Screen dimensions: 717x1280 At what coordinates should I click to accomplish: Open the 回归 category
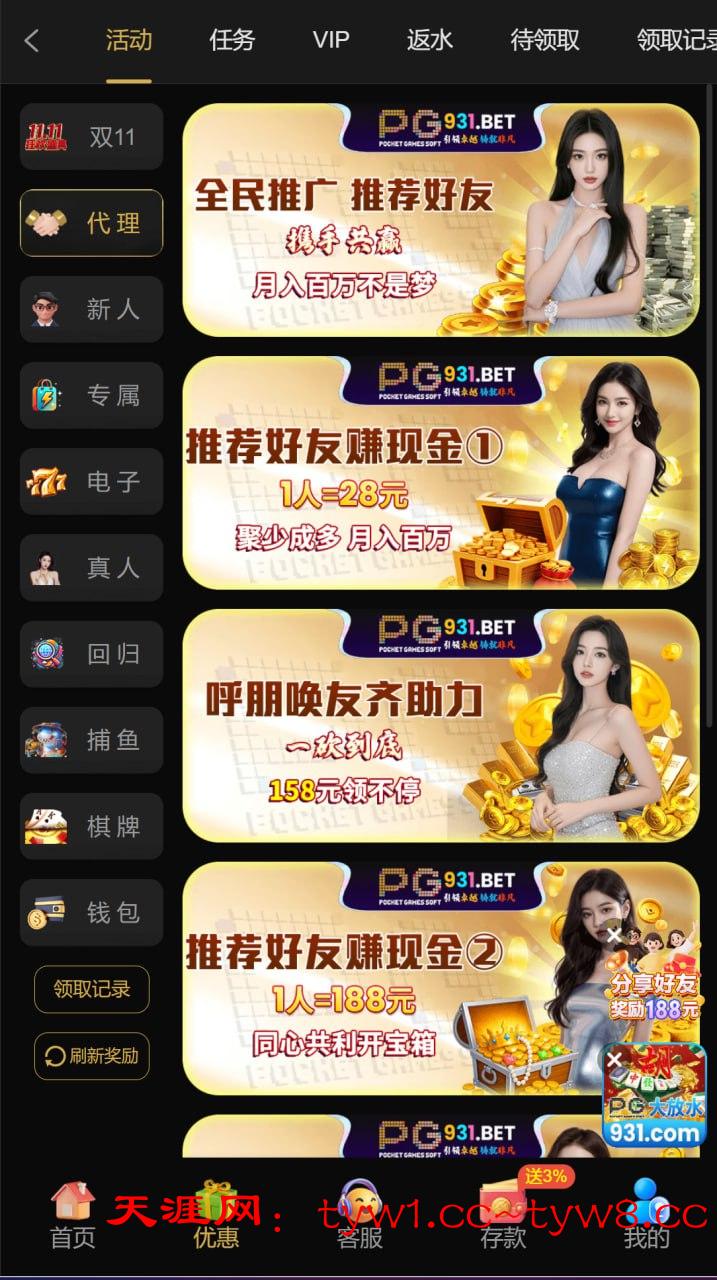(x=91, y=654)
